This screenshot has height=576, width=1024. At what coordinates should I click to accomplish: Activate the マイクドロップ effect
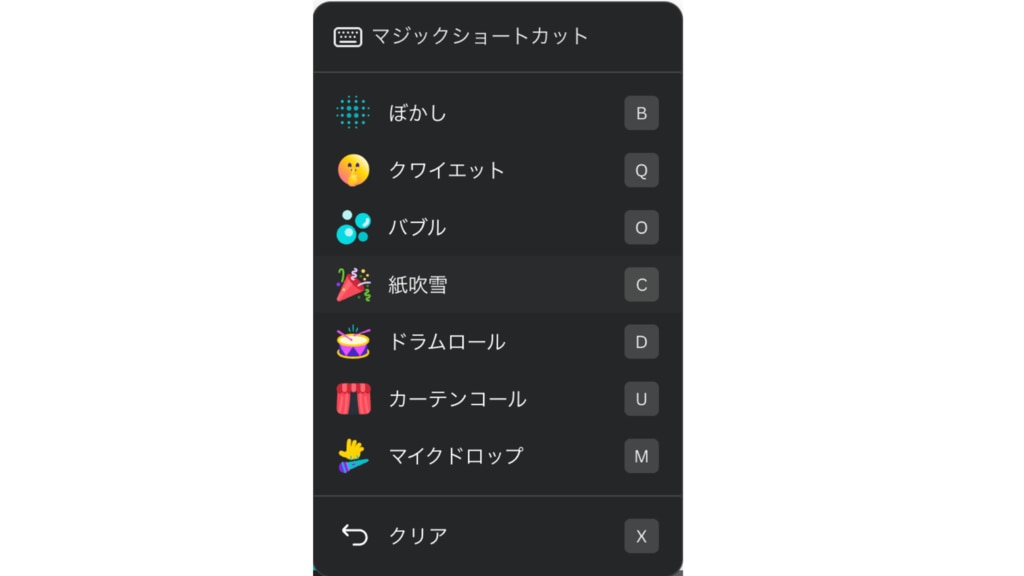click(455, 456)
